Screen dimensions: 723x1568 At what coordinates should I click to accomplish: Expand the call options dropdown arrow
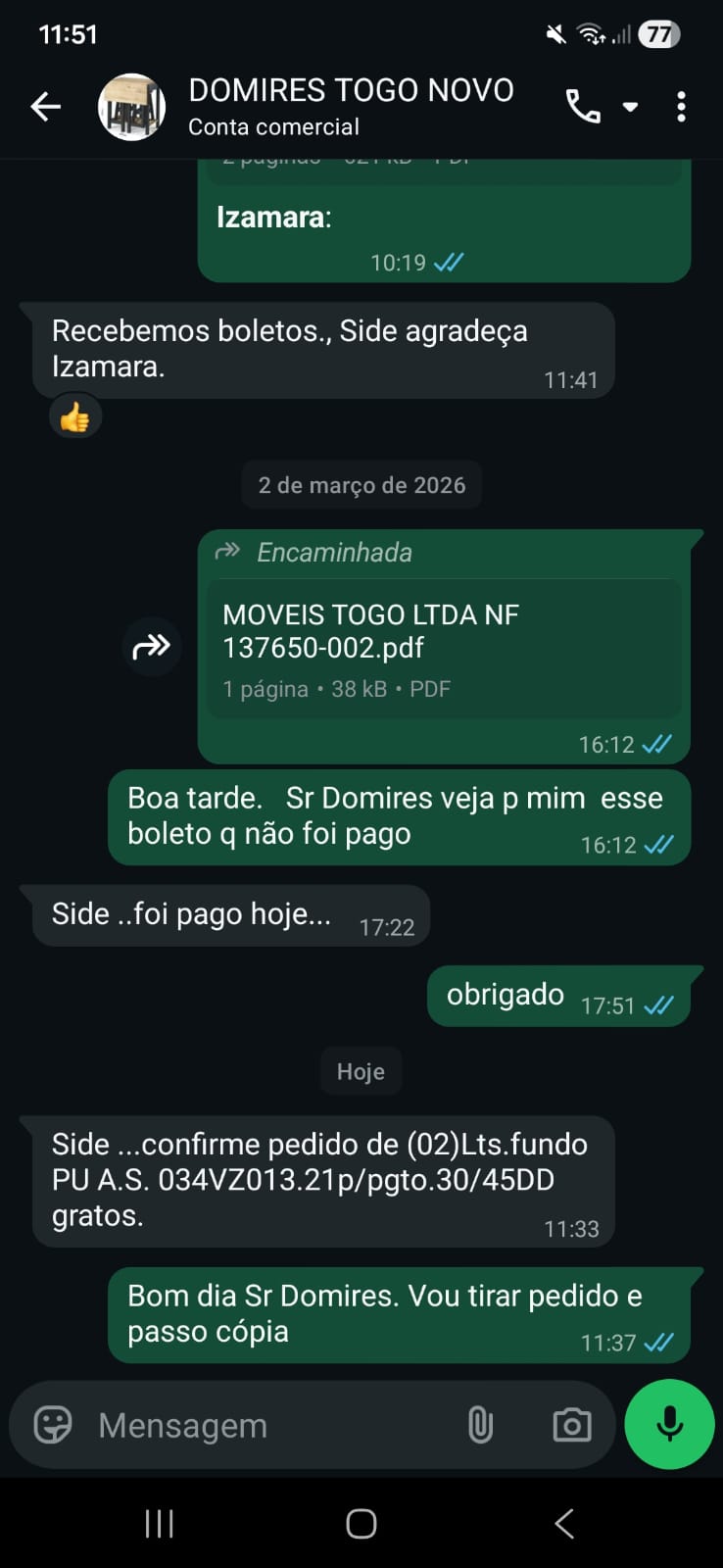click(631, 107)
